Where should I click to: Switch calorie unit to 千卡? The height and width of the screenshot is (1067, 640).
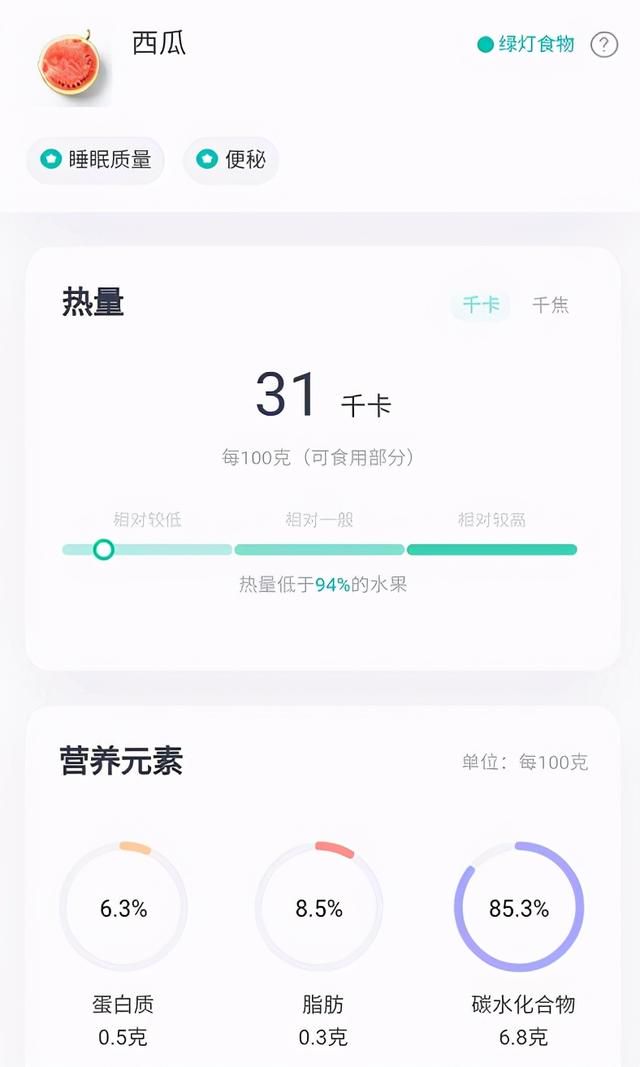pos(481,305)
